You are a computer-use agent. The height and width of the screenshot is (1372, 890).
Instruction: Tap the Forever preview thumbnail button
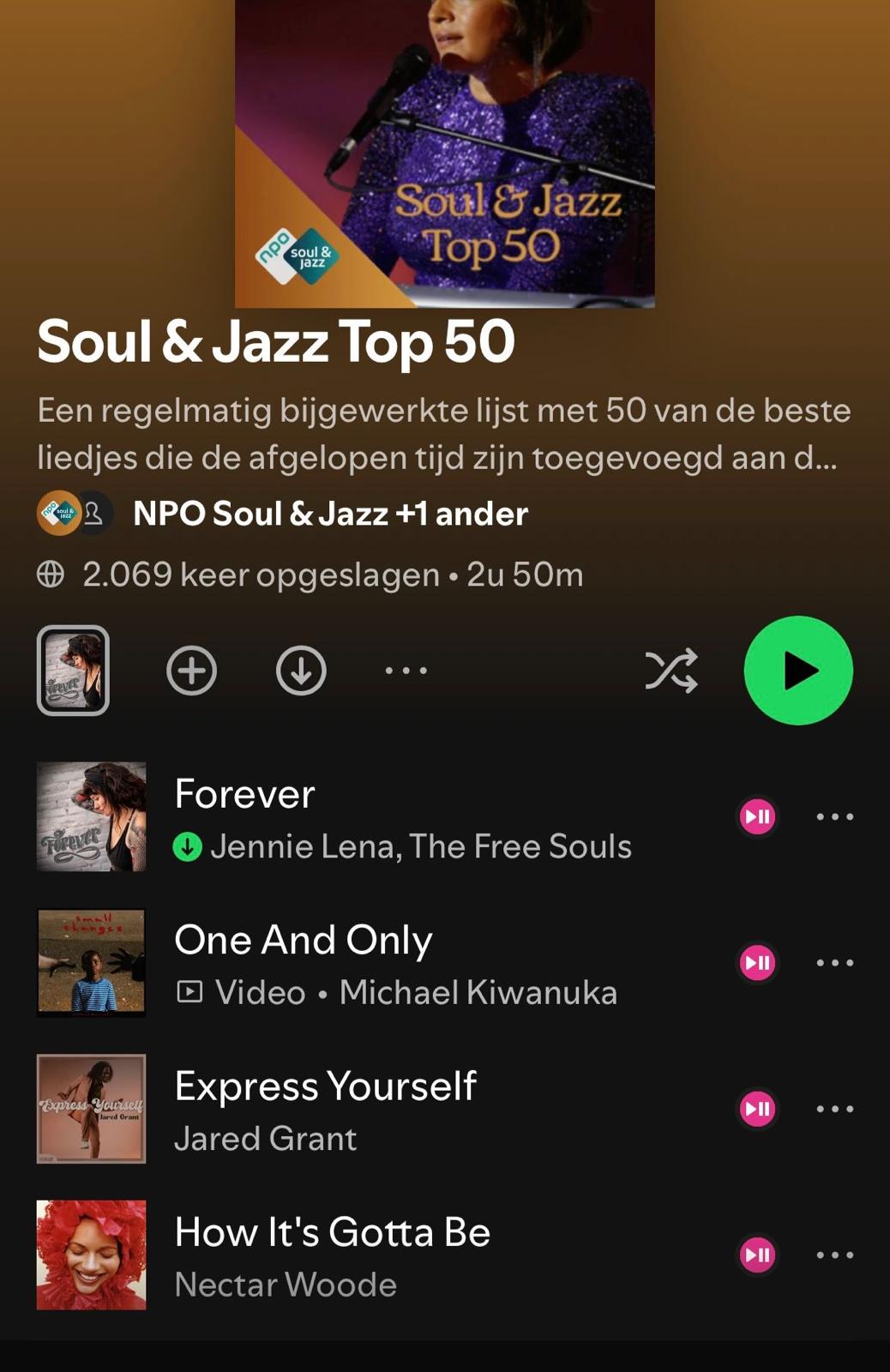point(73,671)
